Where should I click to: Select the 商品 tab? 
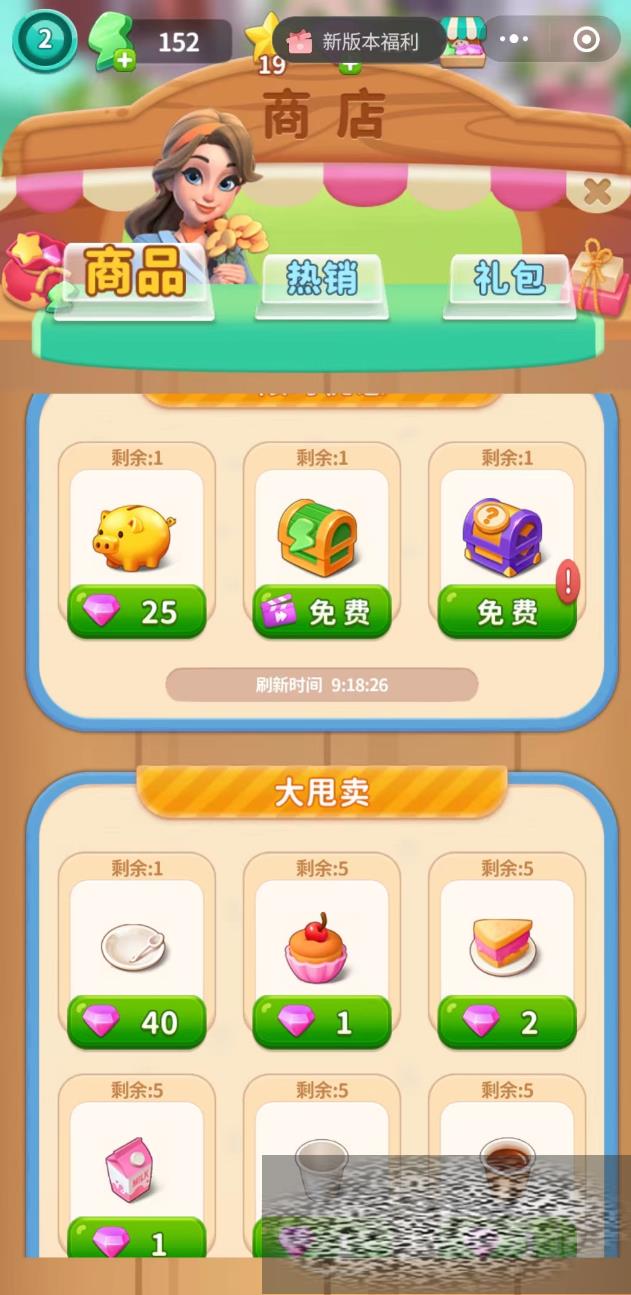click(134, 272)
